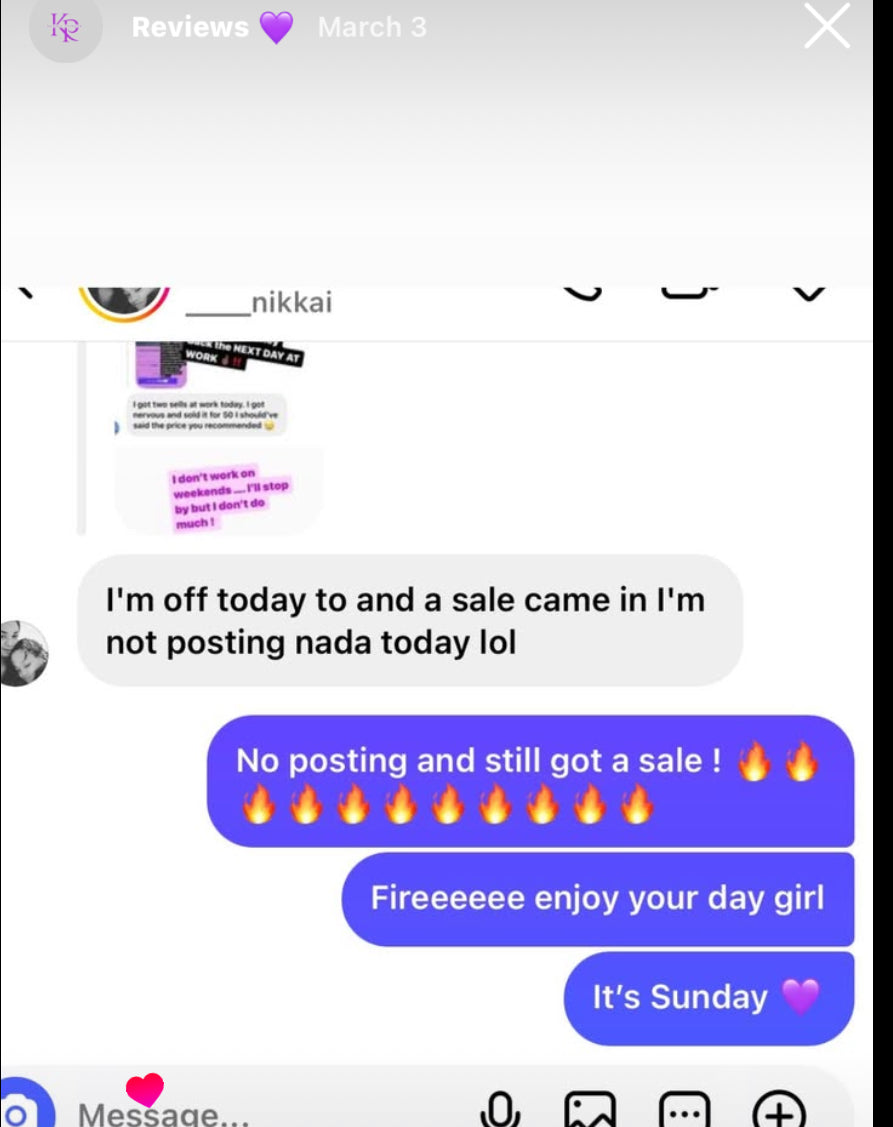The width and height of the screenshot is (893, 1127).
Task: Tap the Reviews highlight title
Action: (190, 27)
